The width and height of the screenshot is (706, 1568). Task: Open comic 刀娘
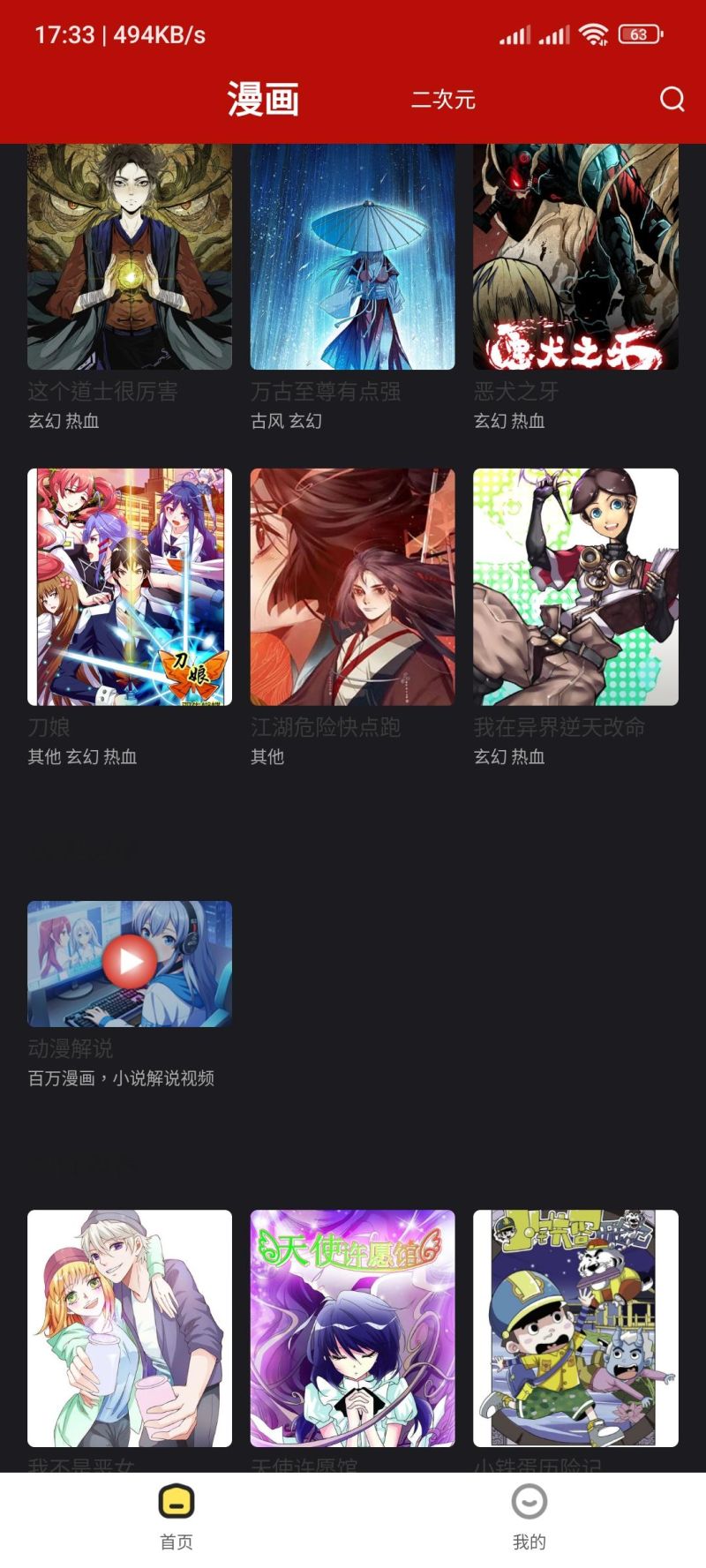[x=130, y=587]
